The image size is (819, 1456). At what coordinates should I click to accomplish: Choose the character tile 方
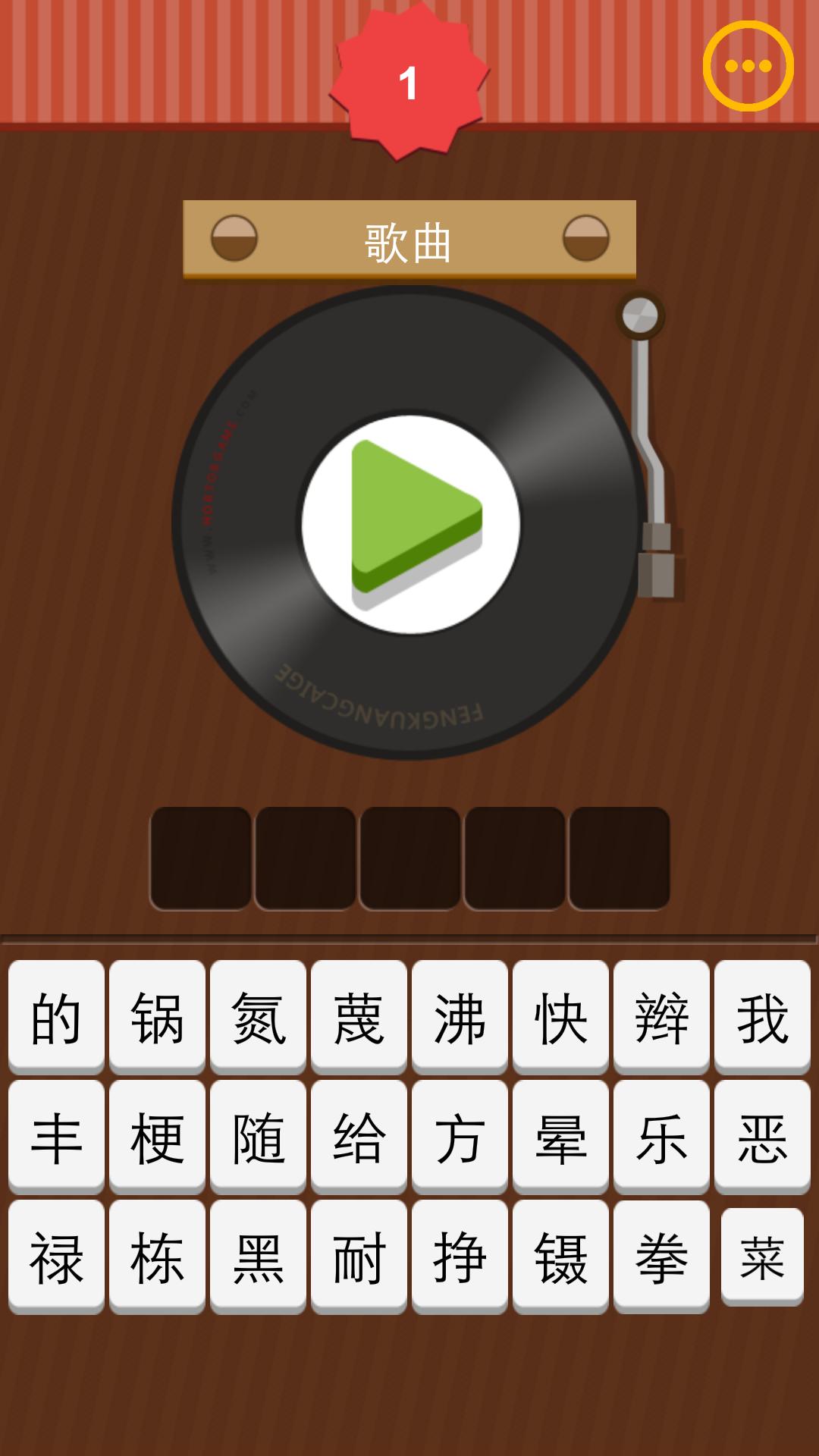(460, 1136)
